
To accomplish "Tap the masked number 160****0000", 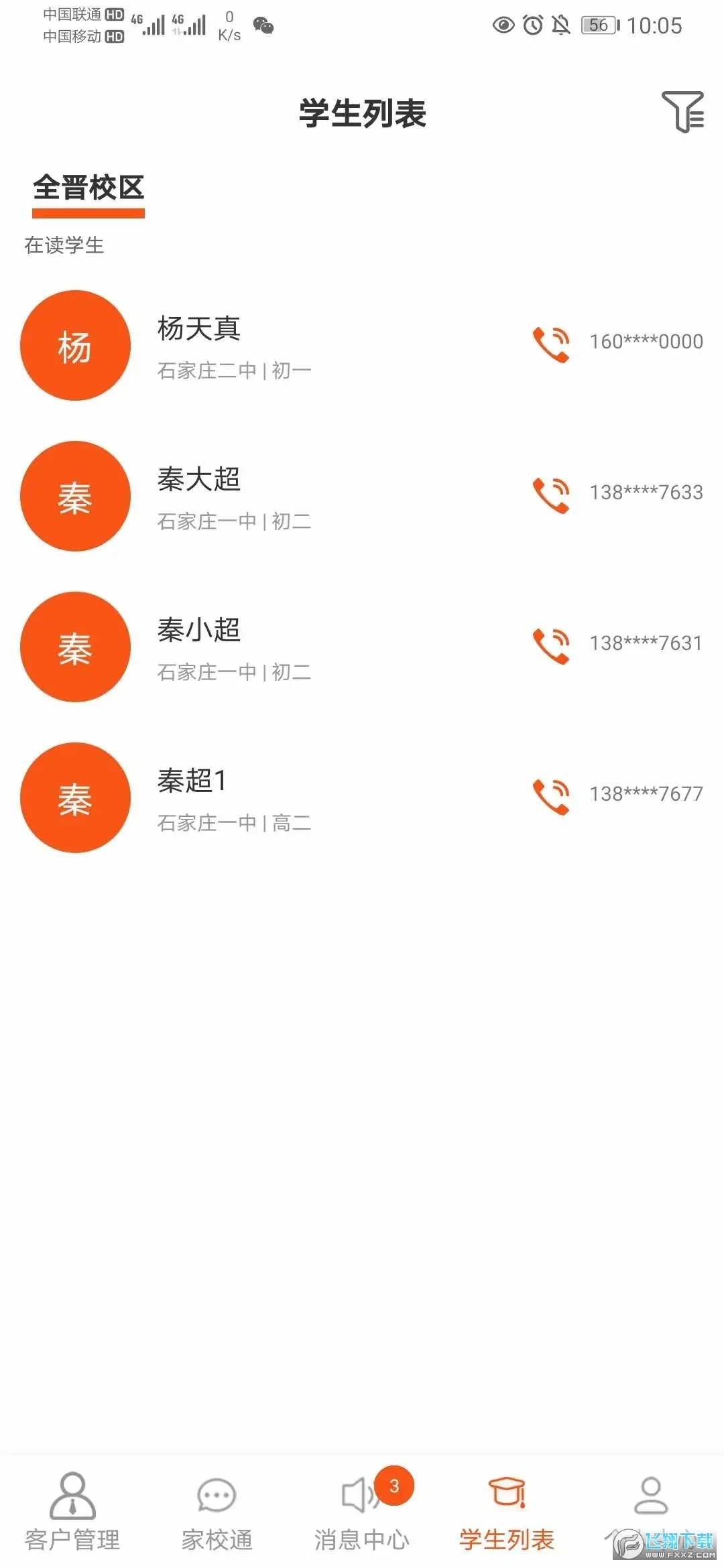I will [x=645, y=342].
